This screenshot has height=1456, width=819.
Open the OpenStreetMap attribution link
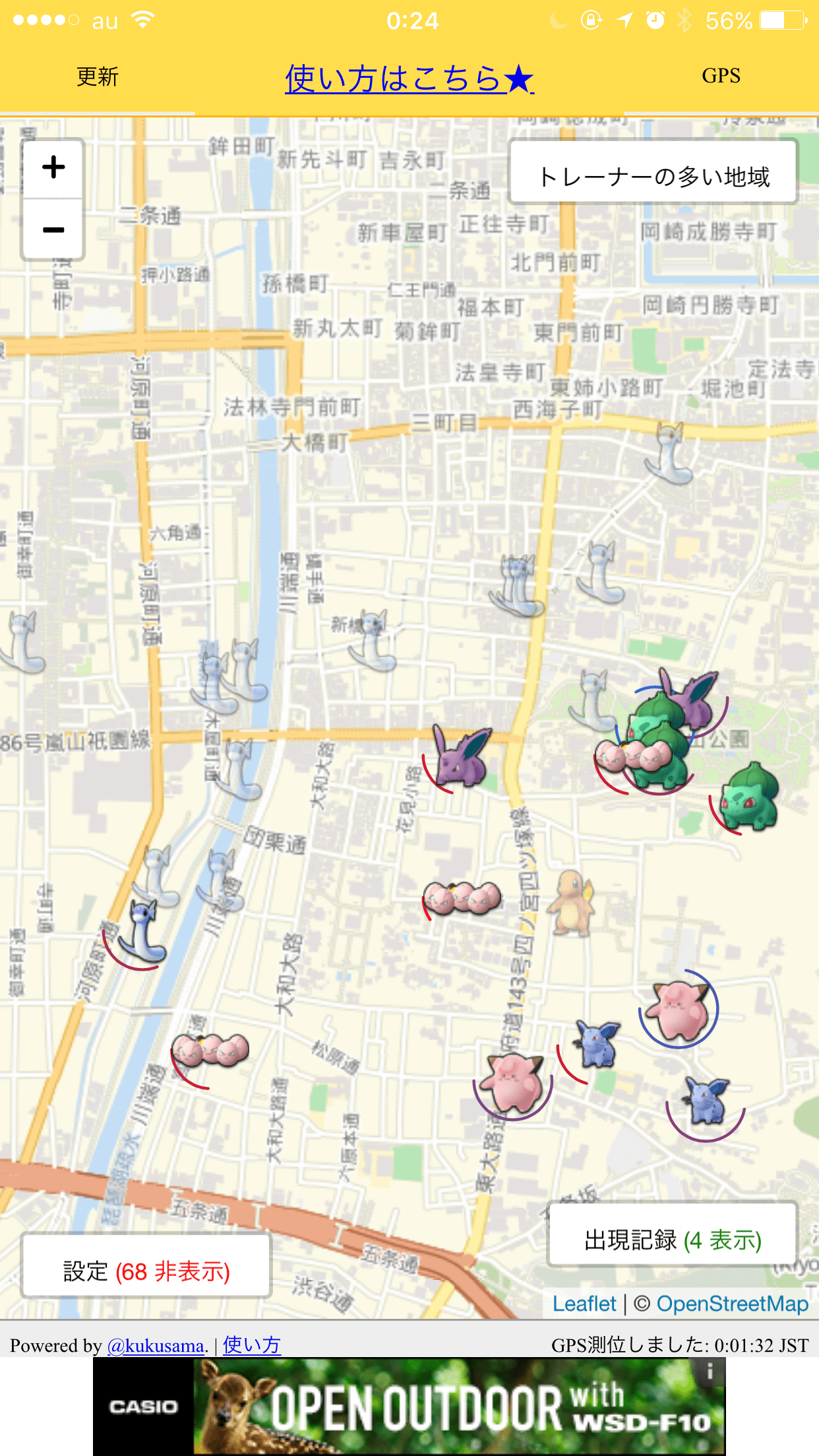(x=732, y=1304)
